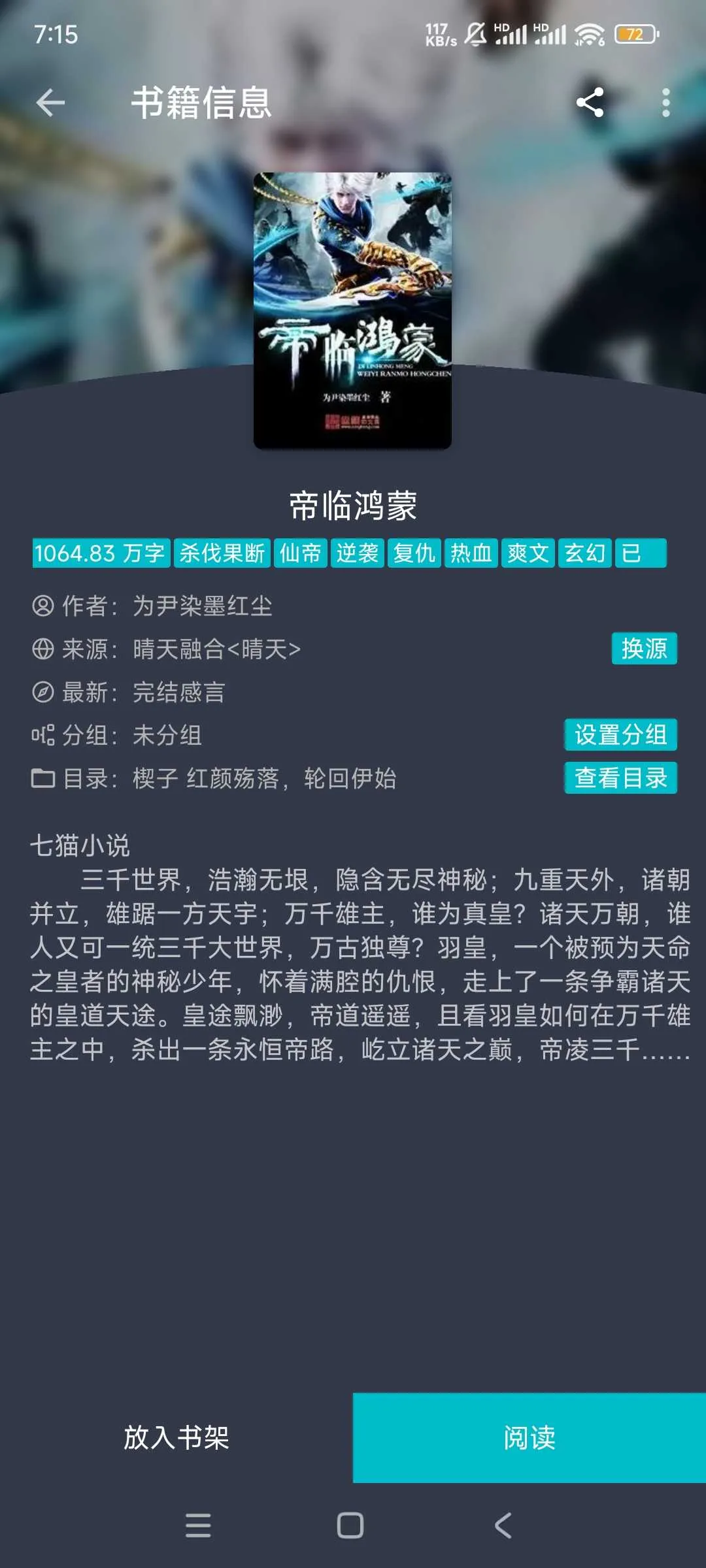Share this book
Screen dimensions: 706x1568
tap(590, 103)
